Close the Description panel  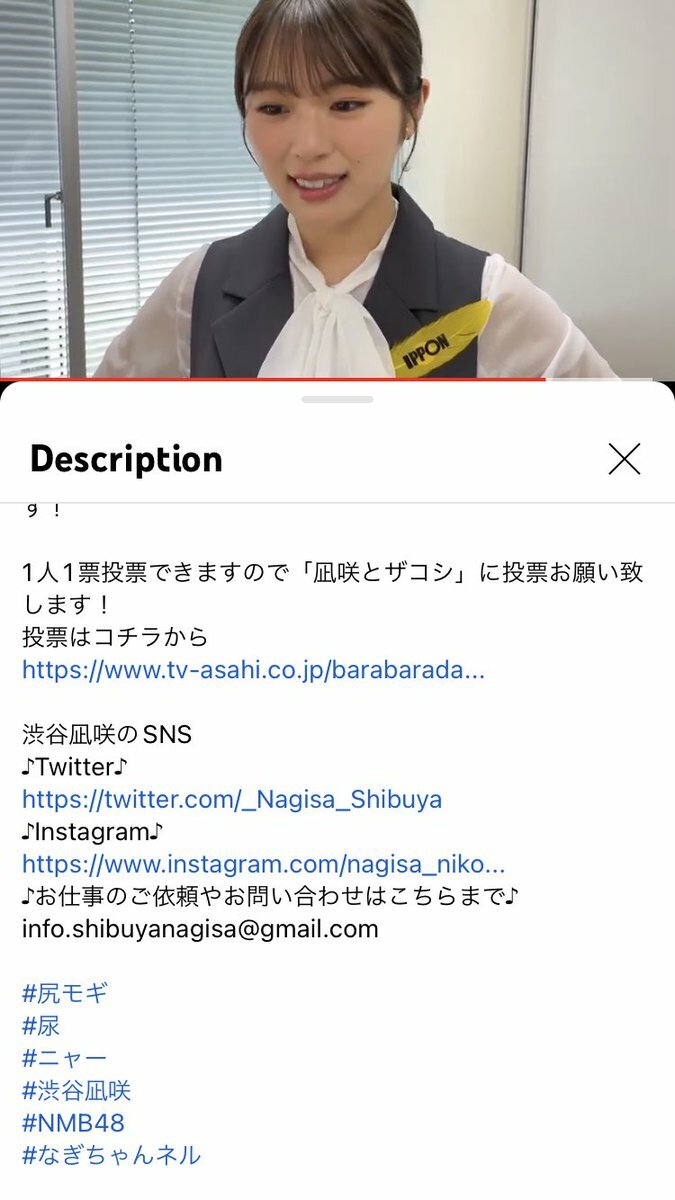(624, 459)
